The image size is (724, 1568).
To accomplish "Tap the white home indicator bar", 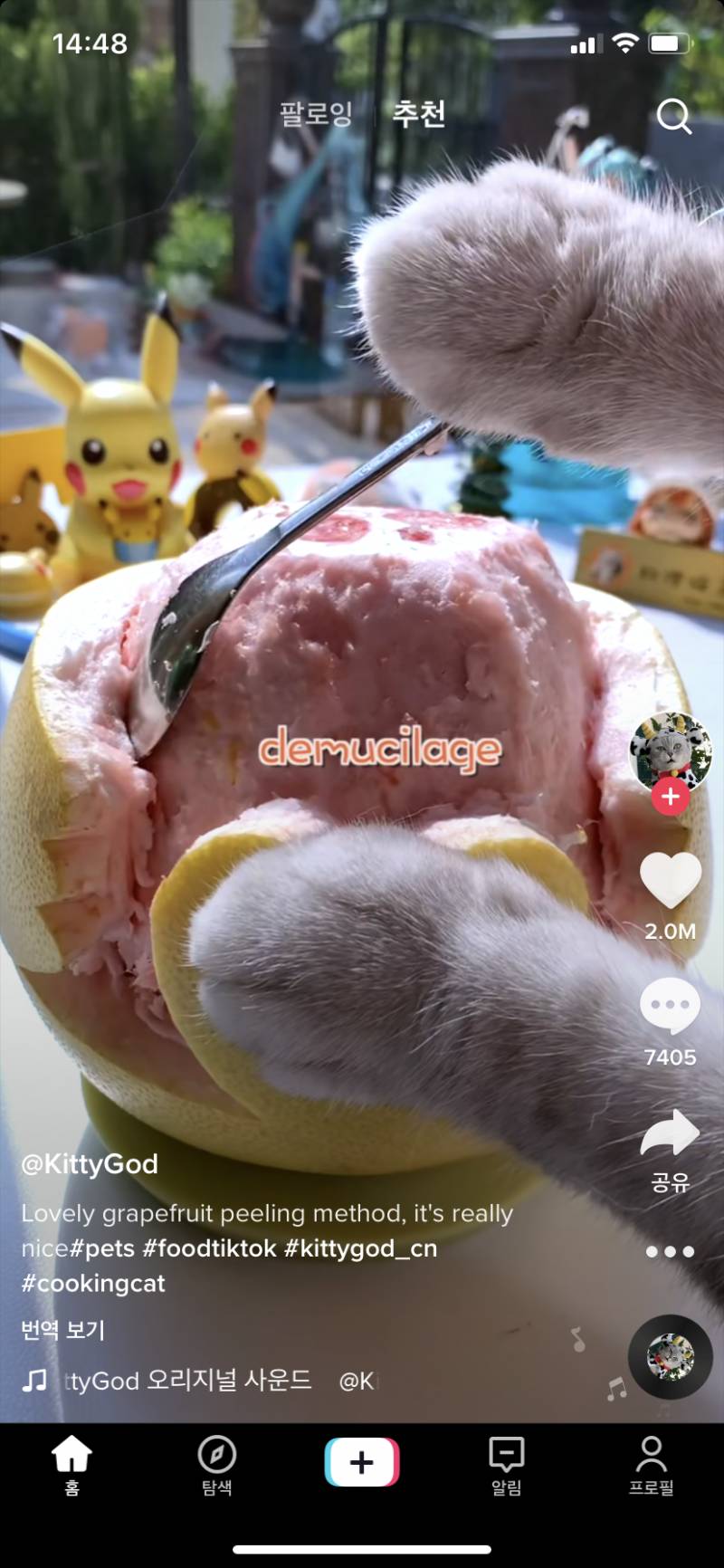I will pyautogui.click(x=362, y=1551).
